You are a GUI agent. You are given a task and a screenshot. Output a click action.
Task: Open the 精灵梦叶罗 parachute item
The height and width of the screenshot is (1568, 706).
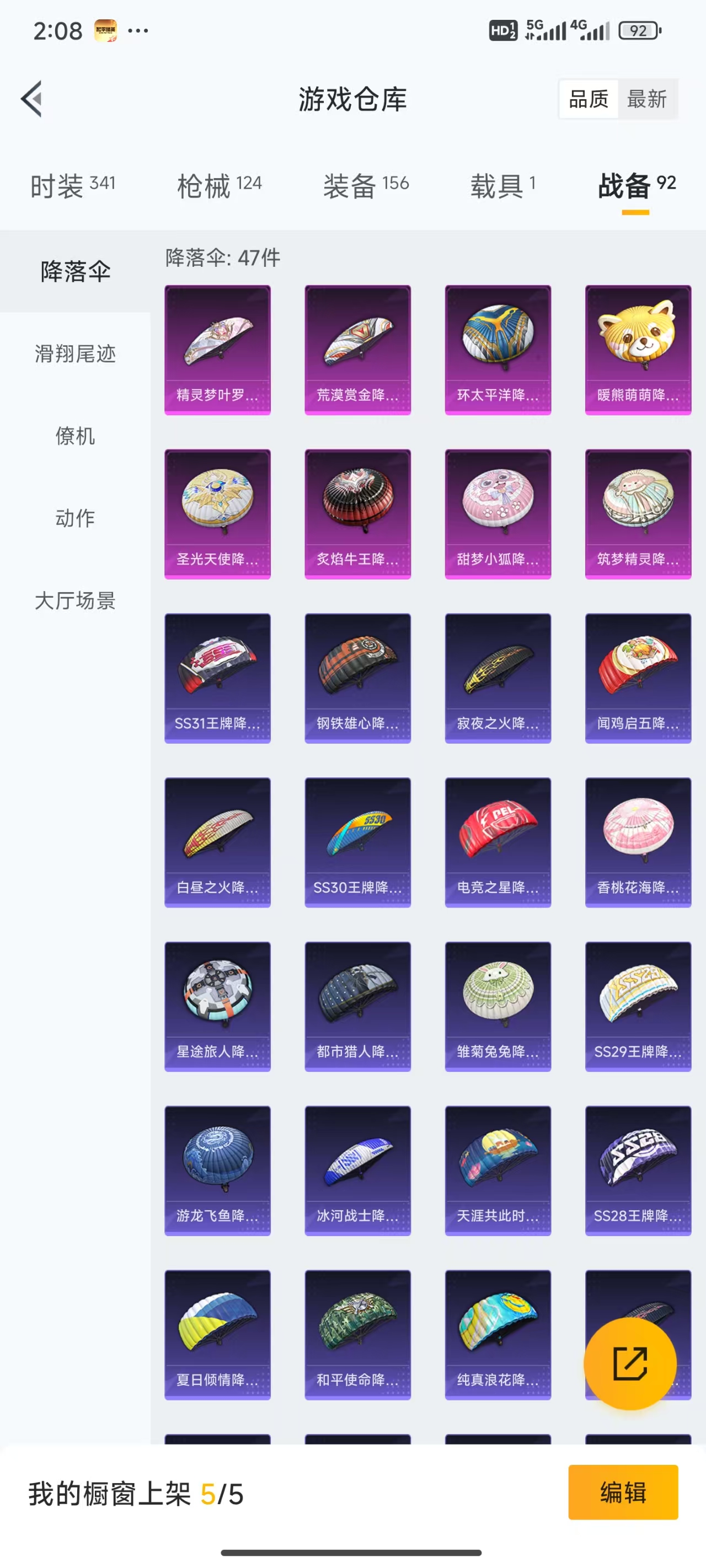click(217, 350)
